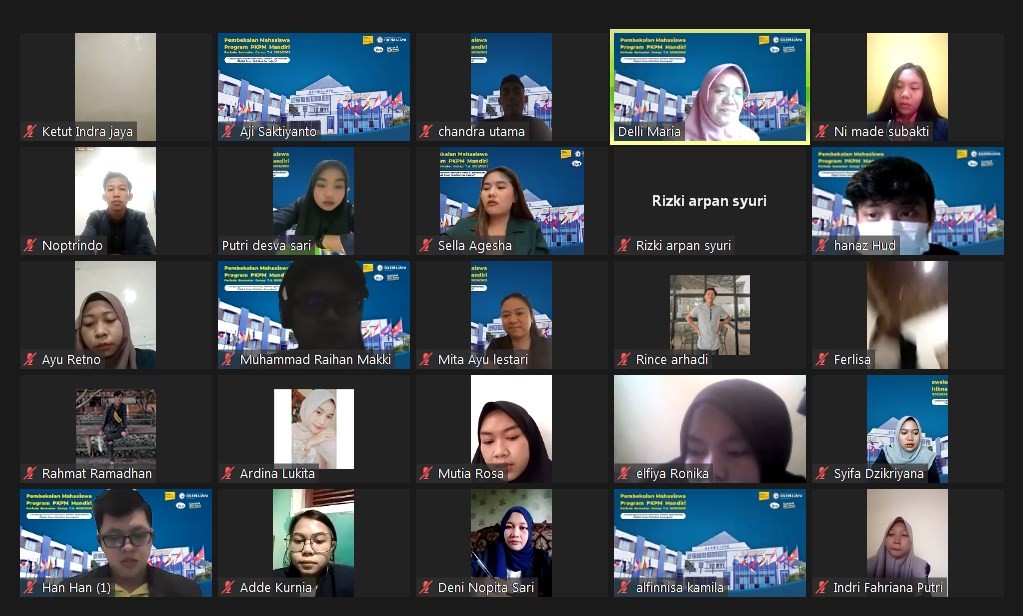Image resolution: width=1023 pixels, height=616 pixels.
Task: Select Mita Ayu lestari's video tile
Action: pyautogui.click(x=511, y=314)
